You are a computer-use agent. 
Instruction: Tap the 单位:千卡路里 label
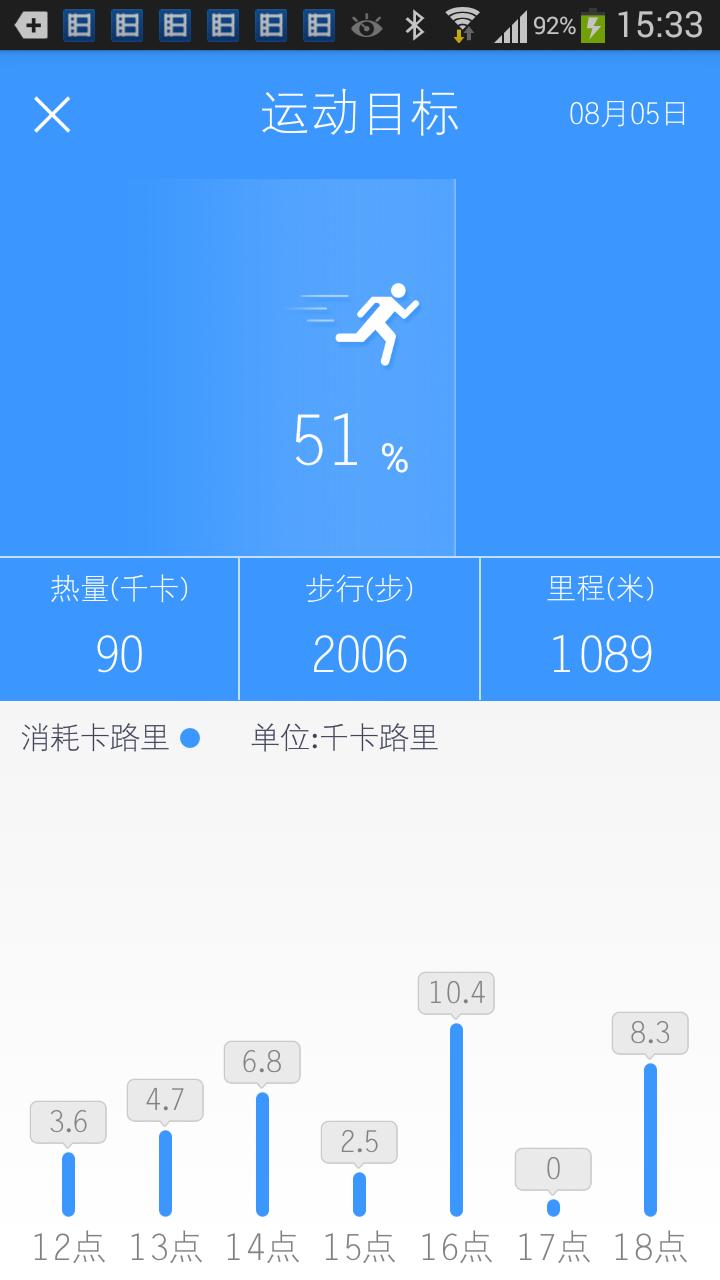(x=343, y=738)
